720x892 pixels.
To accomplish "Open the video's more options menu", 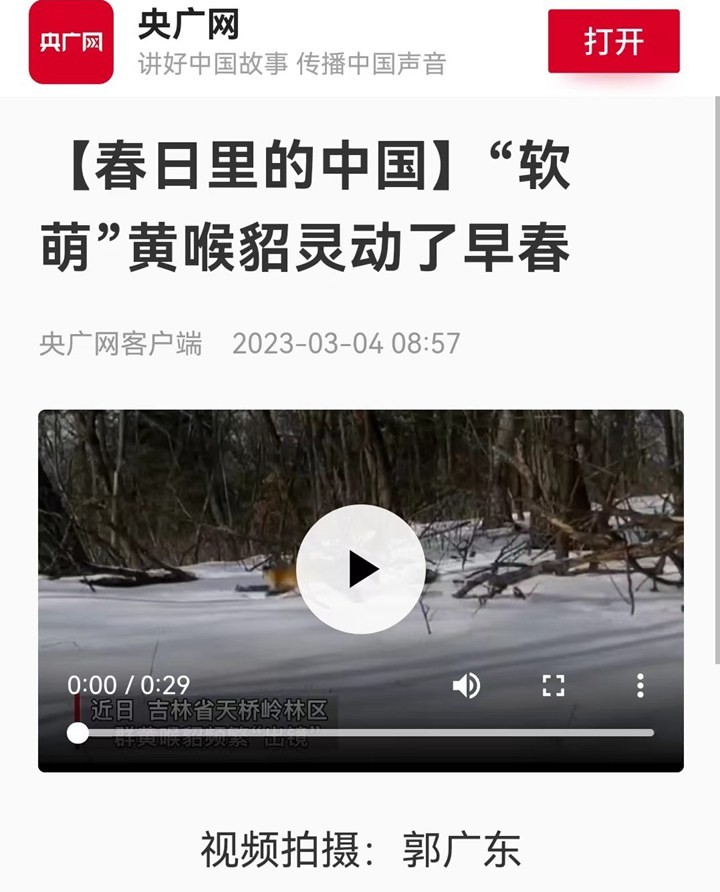I will (x=640, y=685).
